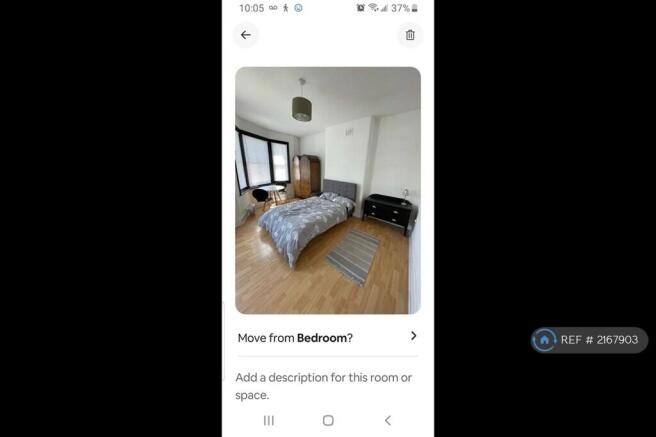The width and height of the screenshot is (656, 437).
Task: Delete this photo with the trash icon
Action: (x=410, y=35)
